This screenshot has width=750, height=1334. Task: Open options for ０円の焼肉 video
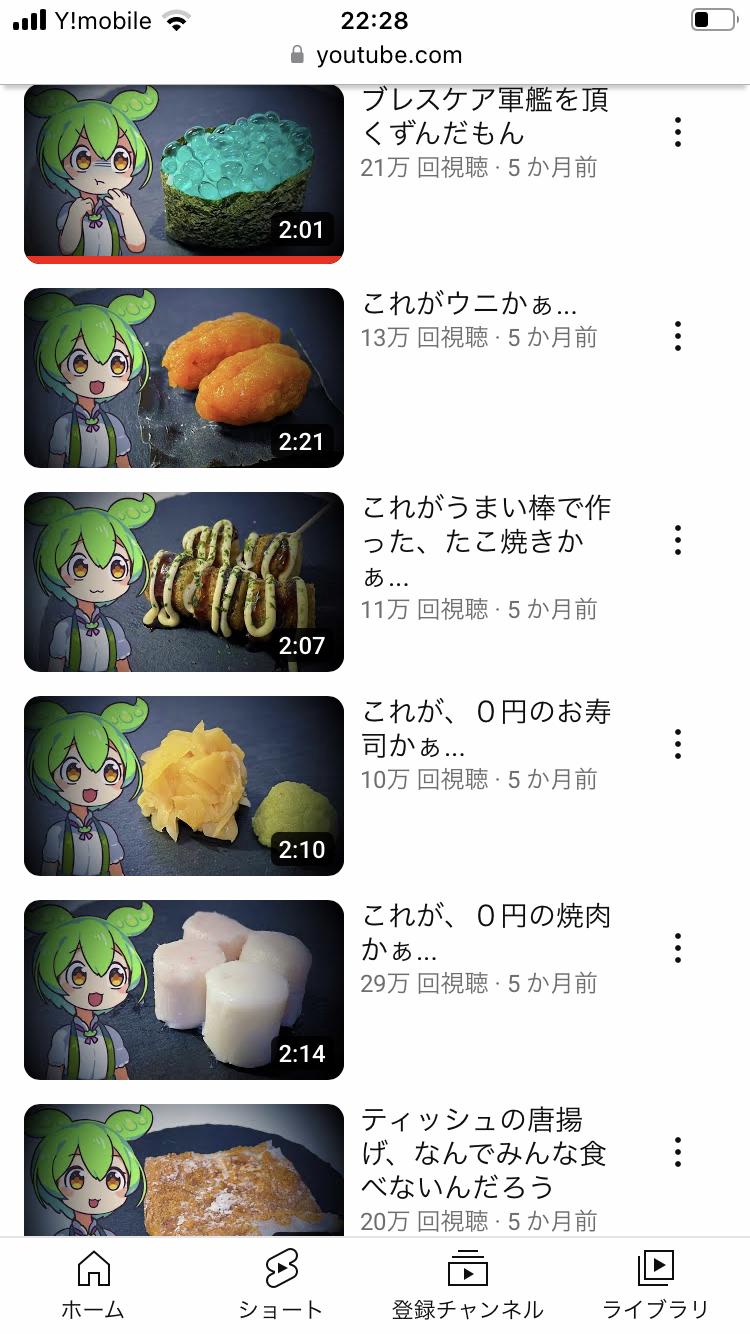(x=678, y=948)
